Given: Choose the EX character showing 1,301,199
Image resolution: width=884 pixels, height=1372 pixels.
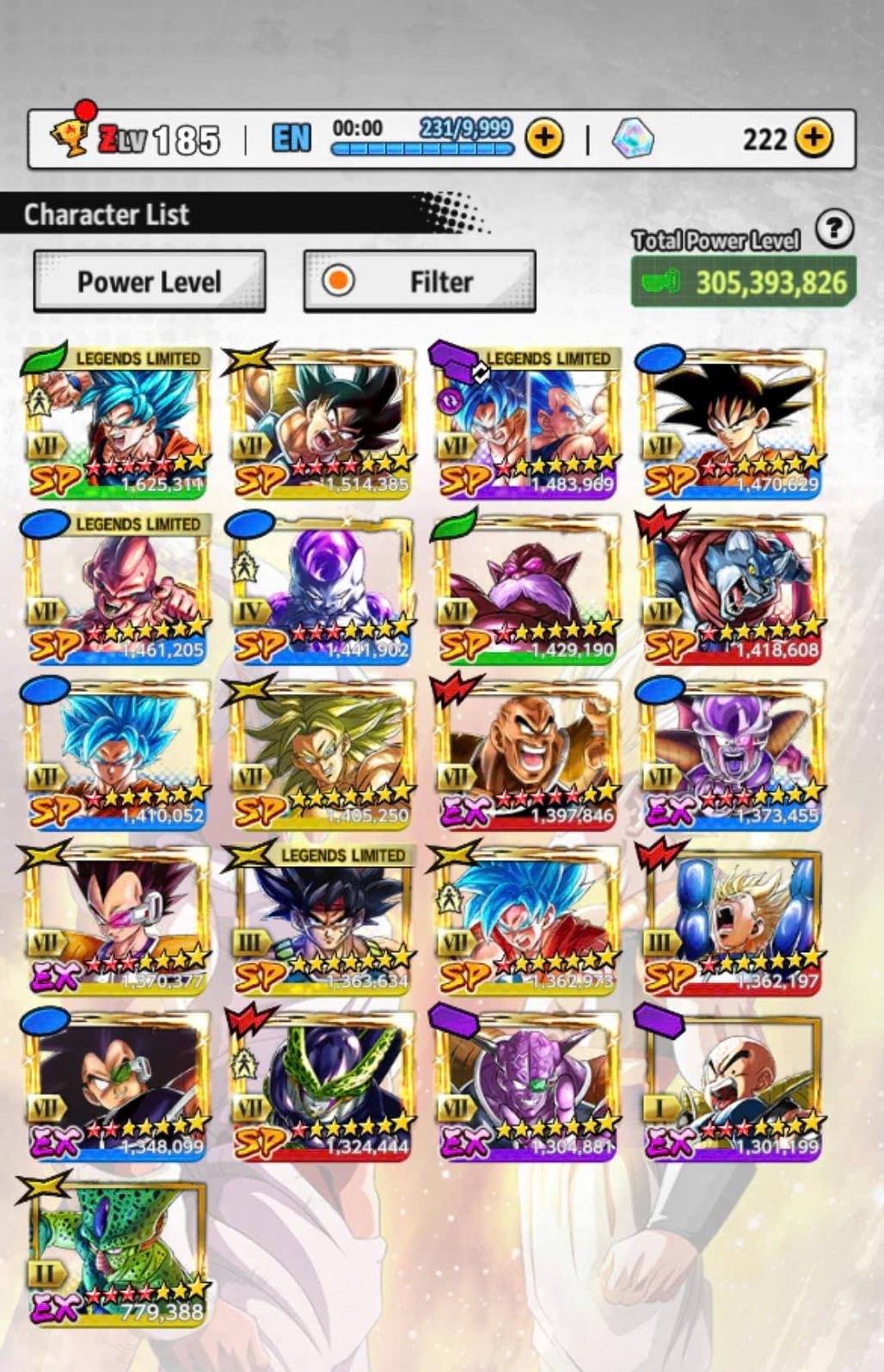Looking at the screenshot, I should (733, 1085).
